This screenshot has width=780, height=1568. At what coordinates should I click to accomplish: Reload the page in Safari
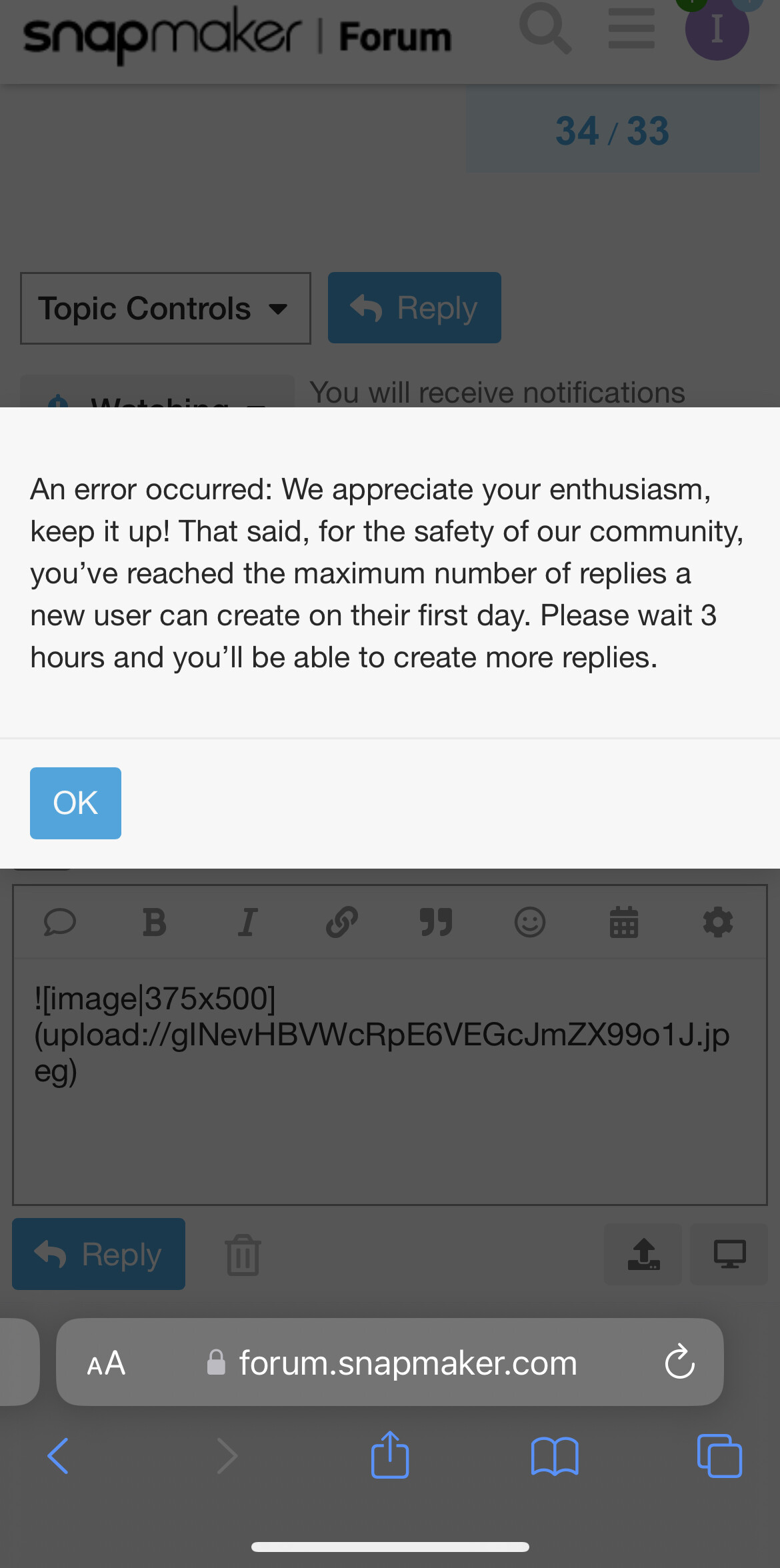679,1362
